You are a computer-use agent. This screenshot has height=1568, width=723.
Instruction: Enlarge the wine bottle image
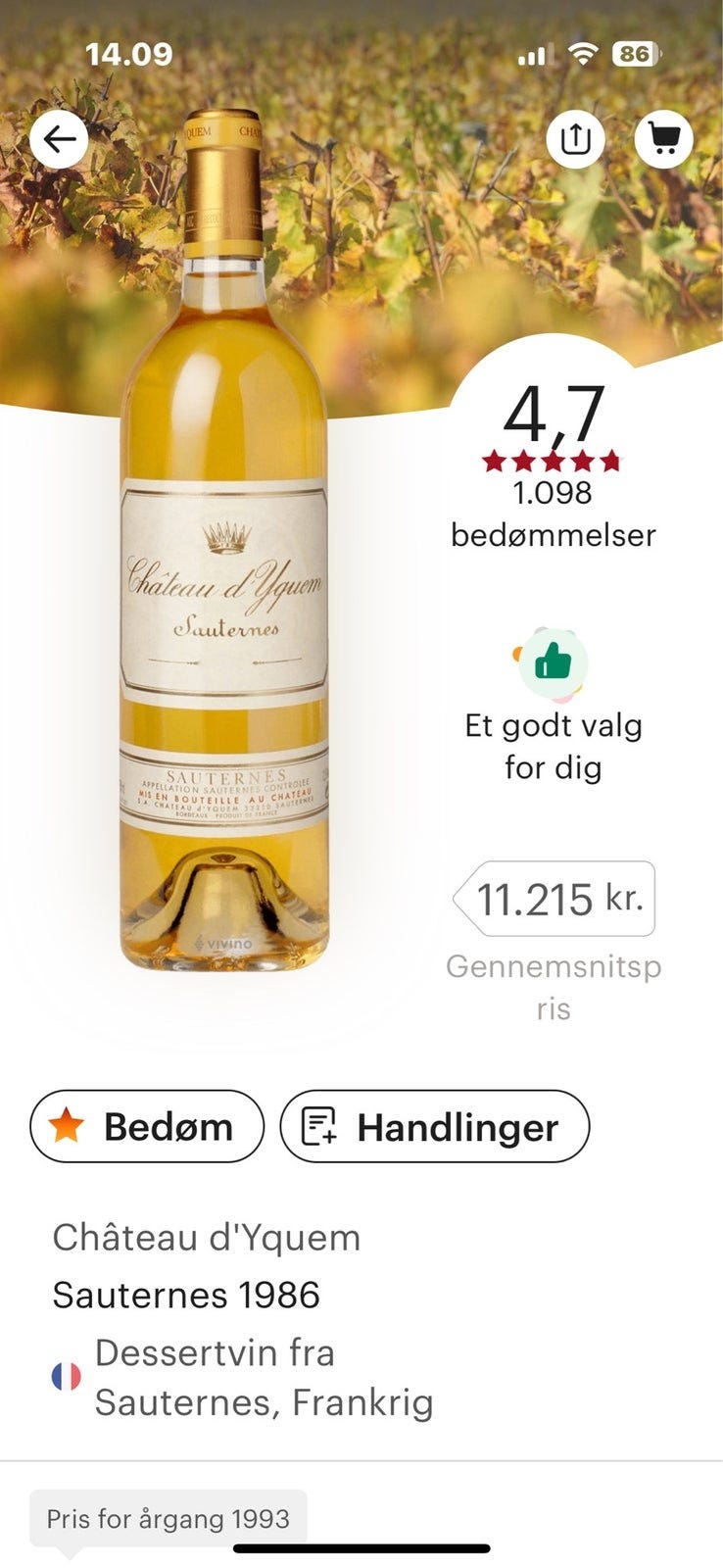(224, 549)
